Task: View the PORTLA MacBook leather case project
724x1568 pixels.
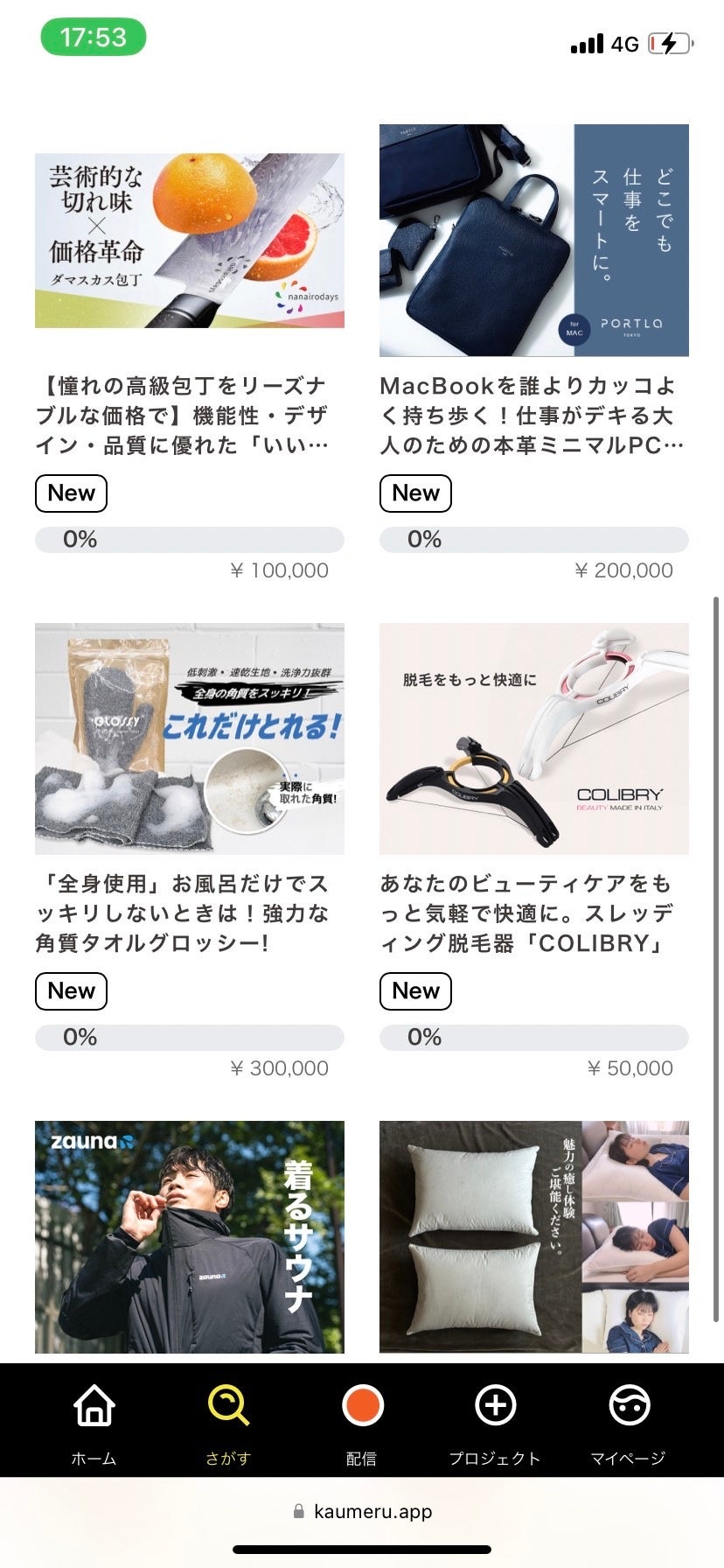Action: (533, 241)
